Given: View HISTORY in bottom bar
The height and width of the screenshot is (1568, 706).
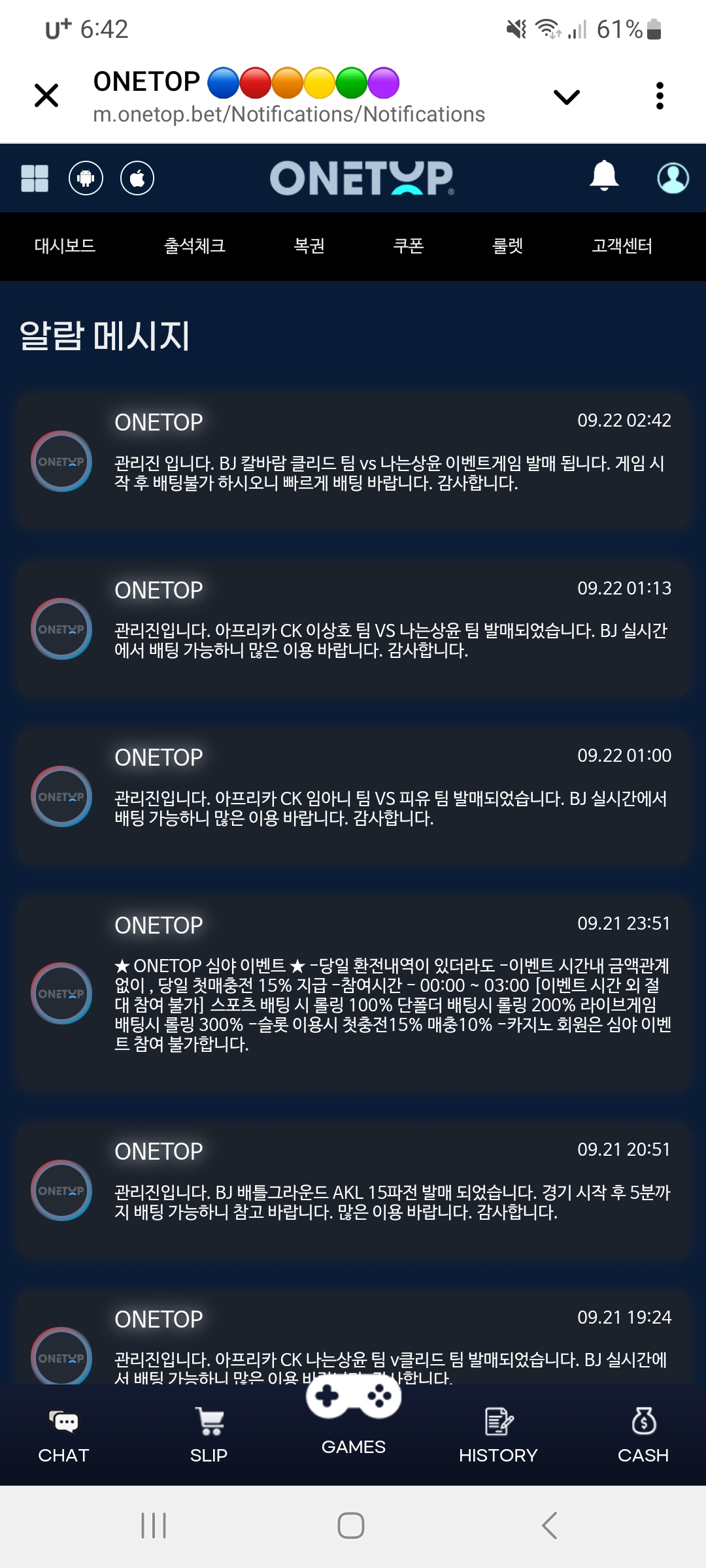Looking at the screenshot, I should (498, 1437).
